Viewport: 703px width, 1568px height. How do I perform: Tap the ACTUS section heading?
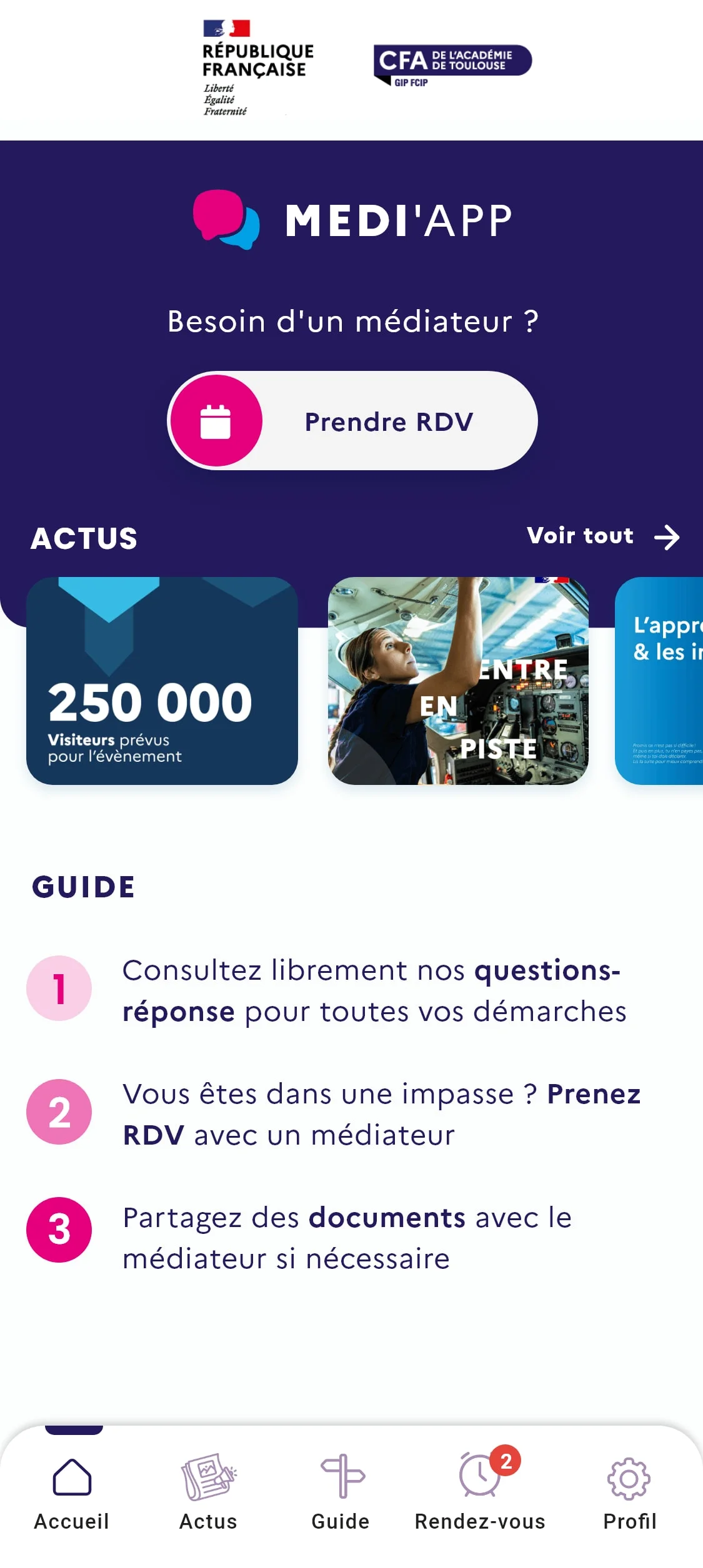84,537
